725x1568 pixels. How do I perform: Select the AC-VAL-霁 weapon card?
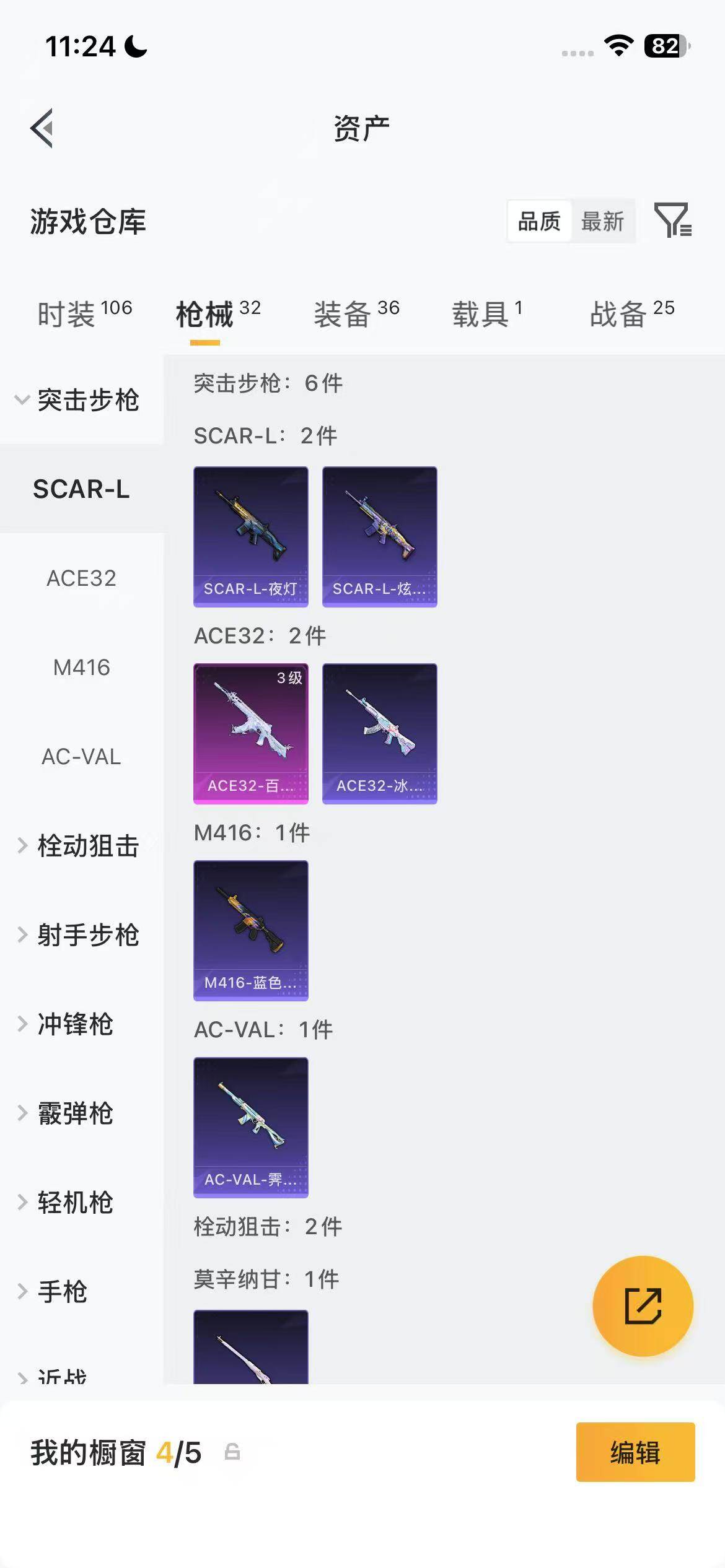tap(250, 1128)
